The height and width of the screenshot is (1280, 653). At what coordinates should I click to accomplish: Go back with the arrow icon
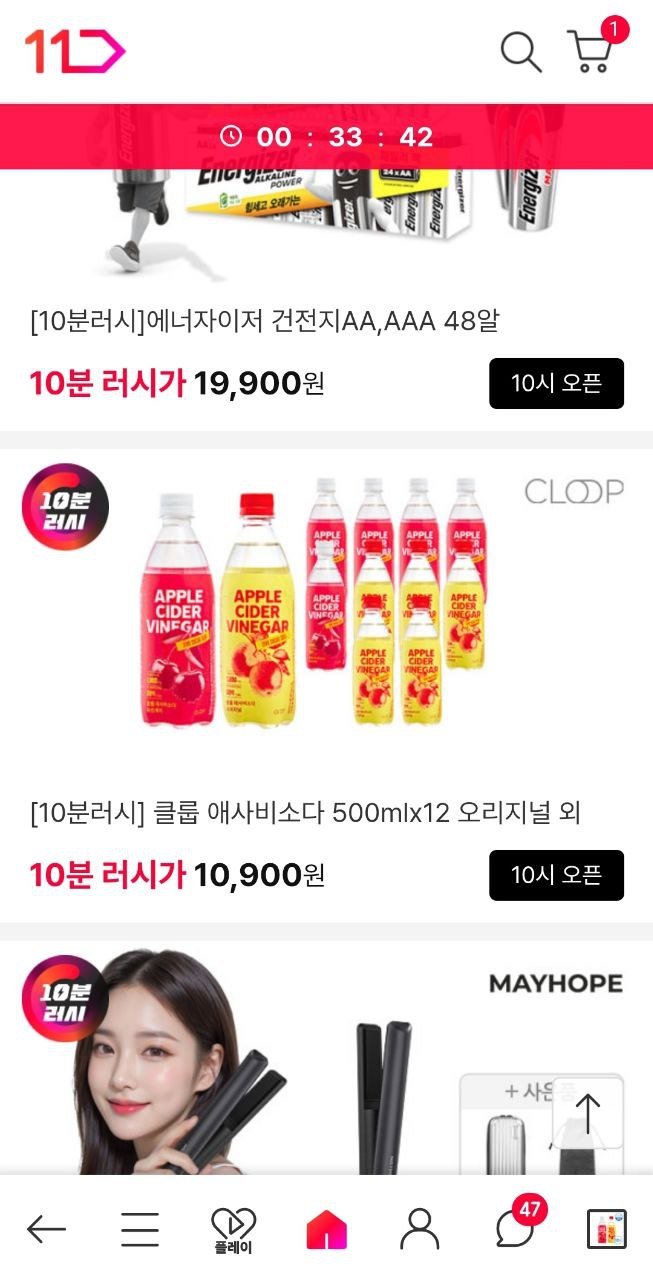point(46,1229)
